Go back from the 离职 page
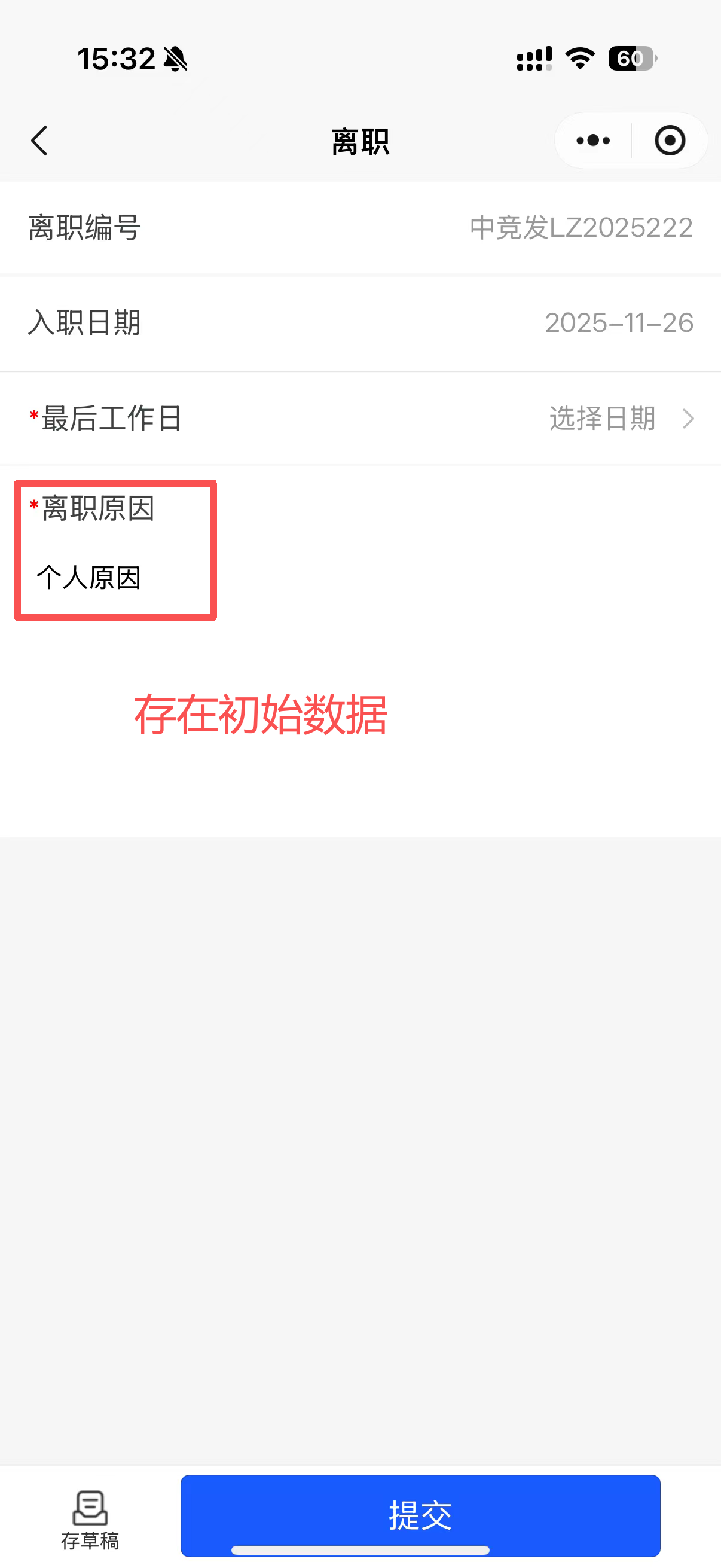This screenshot has height=1568, width=721. tap(39, 141)
